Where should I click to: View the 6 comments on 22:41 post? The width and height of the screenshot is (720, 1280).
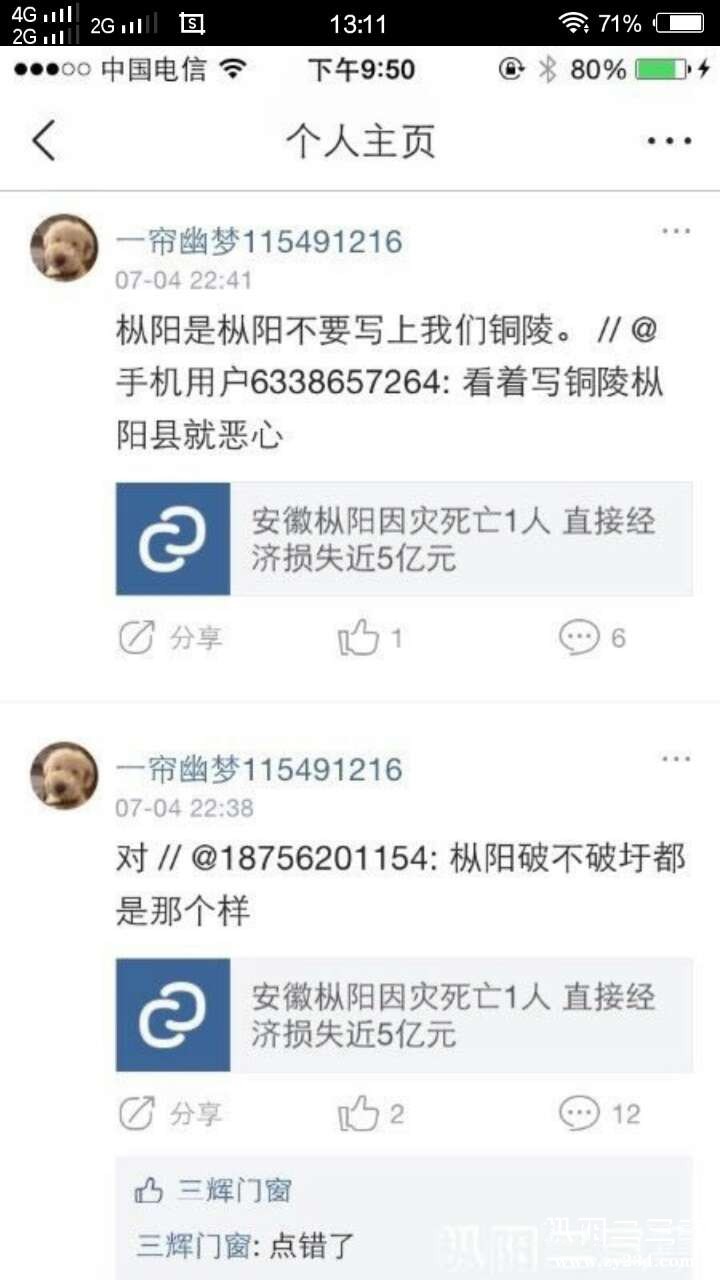pos(592,638)
